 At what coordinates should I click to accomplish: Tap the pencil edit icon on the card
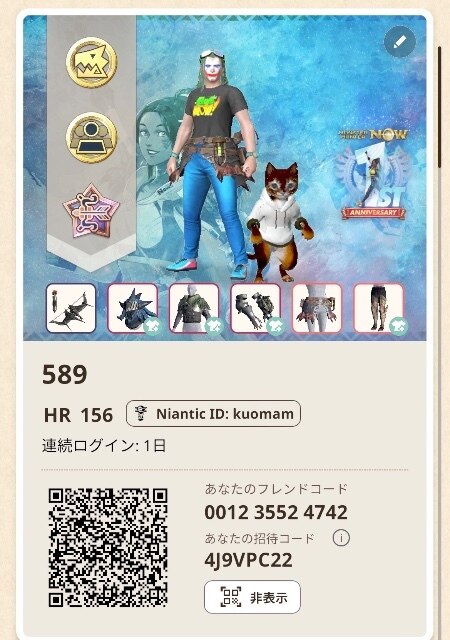click(400, 42)
